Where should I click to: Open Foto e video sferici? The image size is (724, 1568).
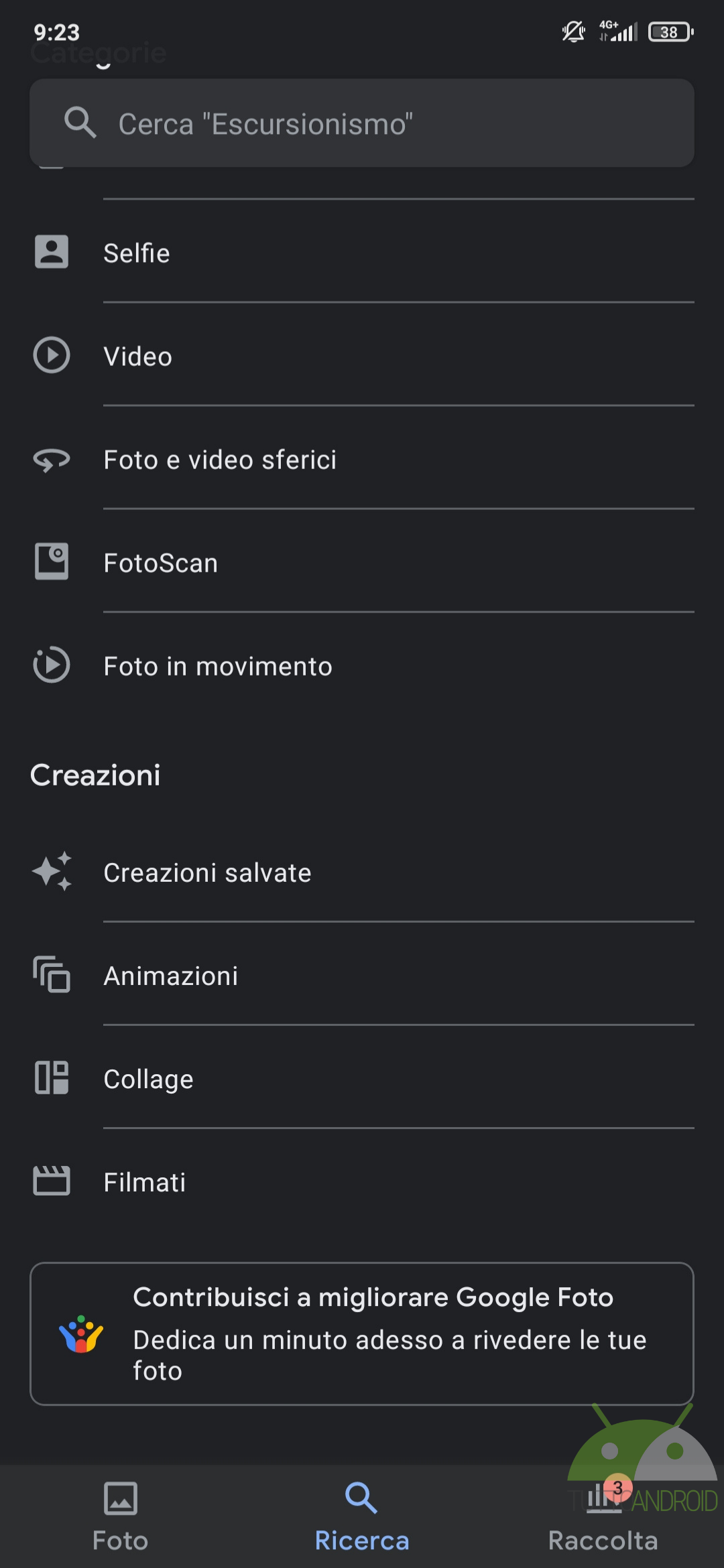click(362, 458)
